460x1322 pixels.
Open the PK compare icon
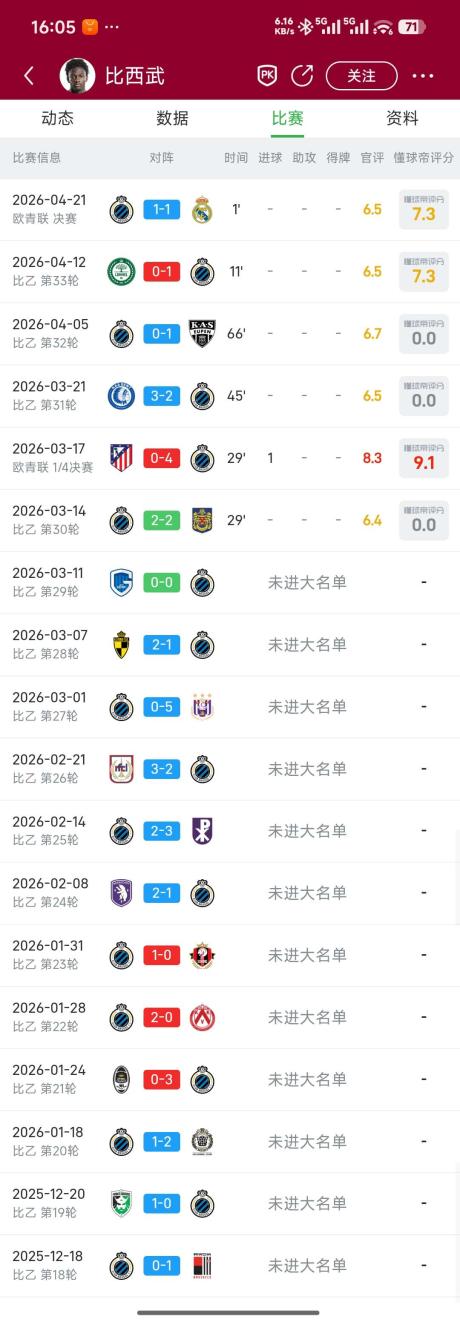pyautogui.click(x=267, y=75)
